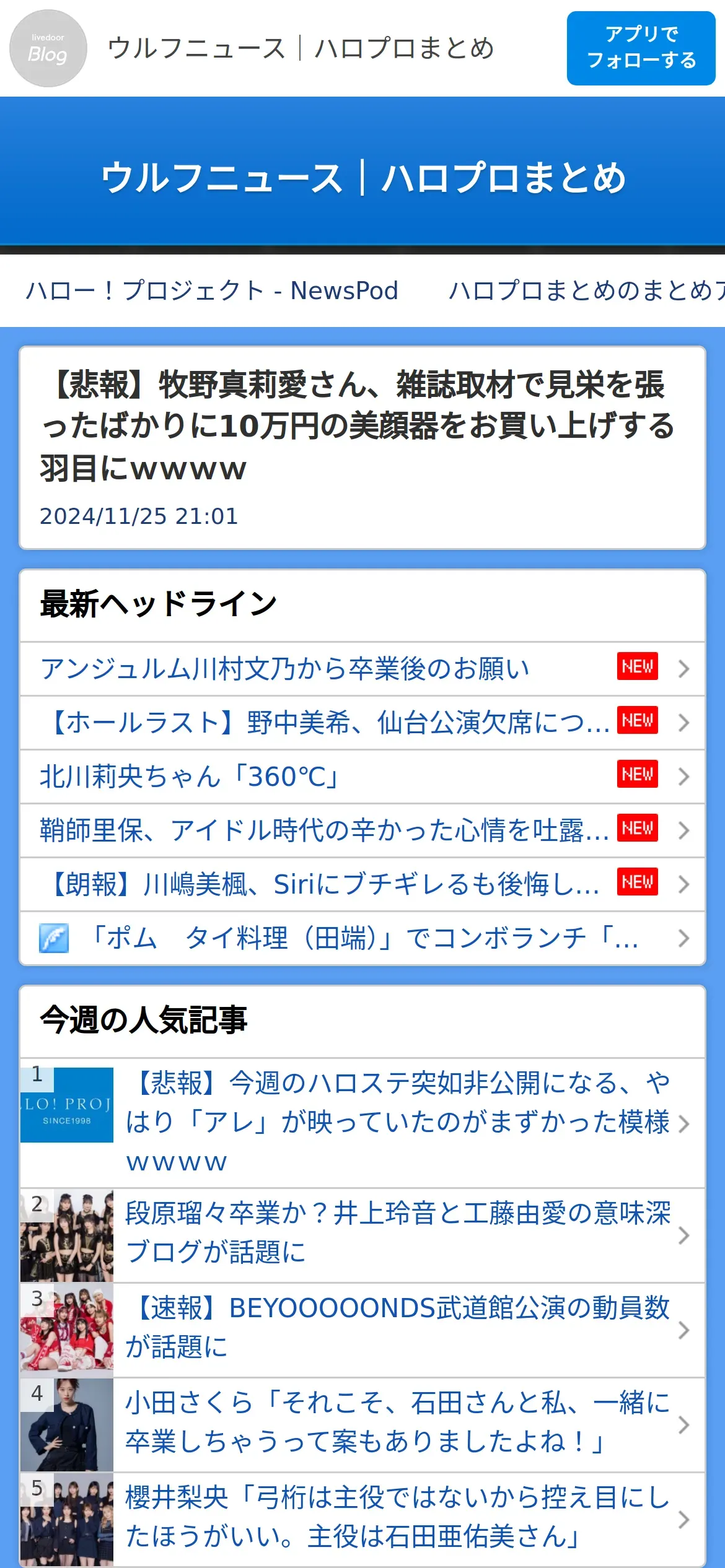Open 段原瑠々卒業か article
Image resolution: width=725 pixels, height=1568 pixels.
click(362, 1235)
